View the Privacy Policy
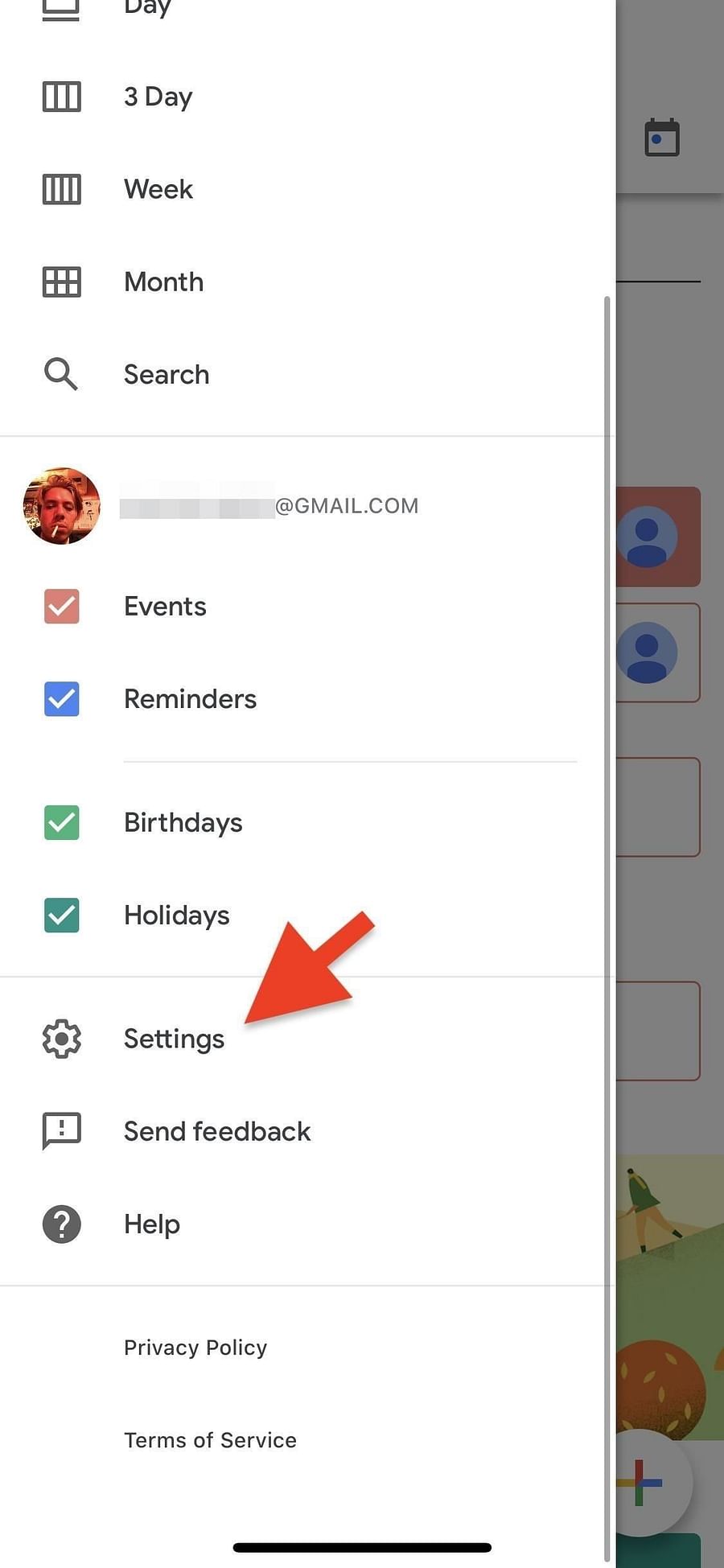 pos(195,1348)
